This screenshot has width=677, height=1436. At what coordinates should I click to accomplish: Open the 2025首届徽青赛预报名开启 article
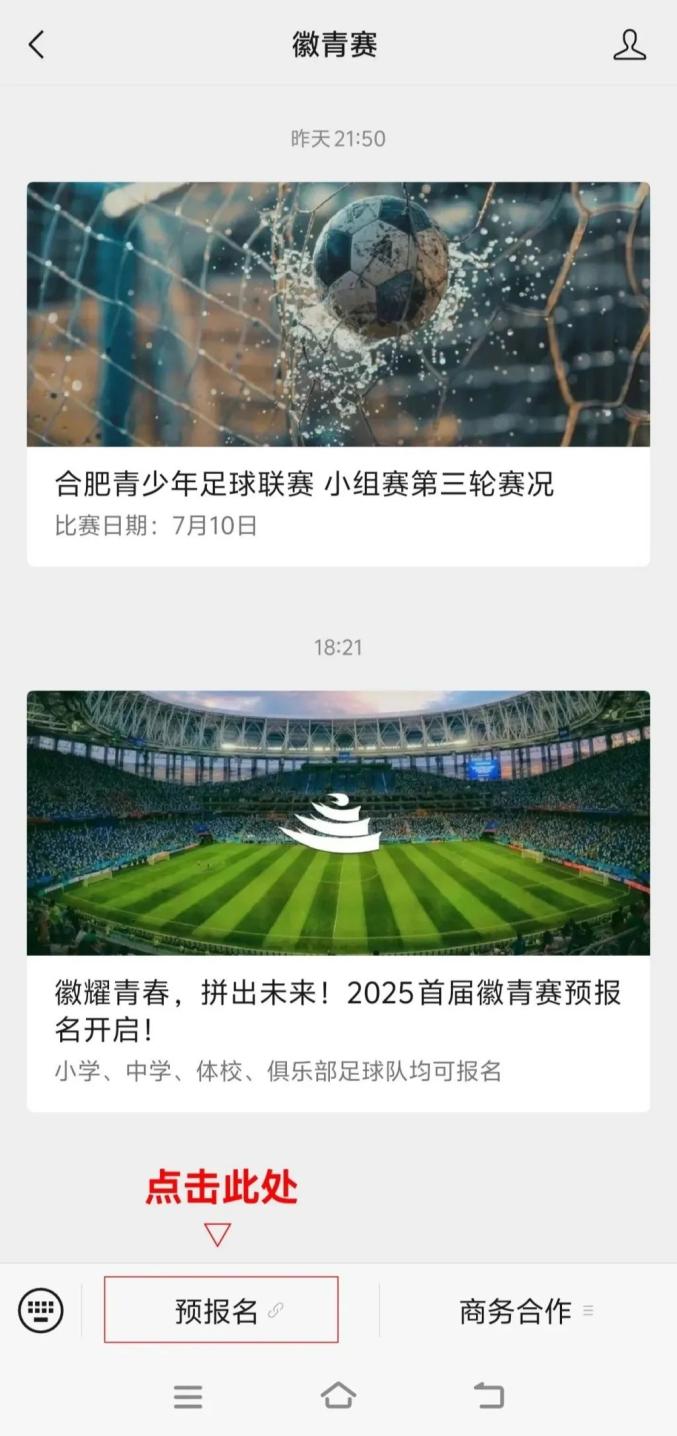coord(338,900)
